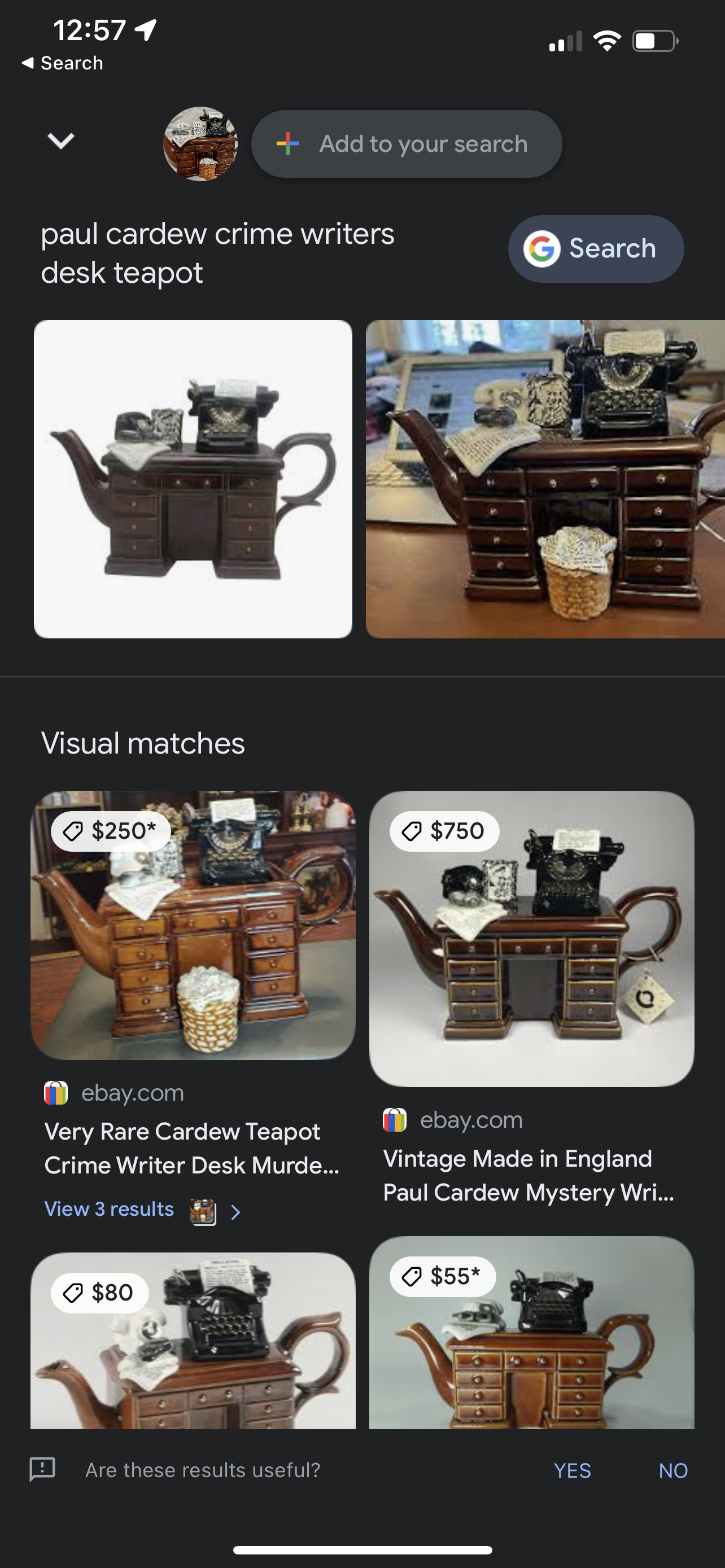Image resolution: width=725 pixels, height=1568 pixels.
Task: Collapse the results with the down chevron
Action: (x=60, y=142)
